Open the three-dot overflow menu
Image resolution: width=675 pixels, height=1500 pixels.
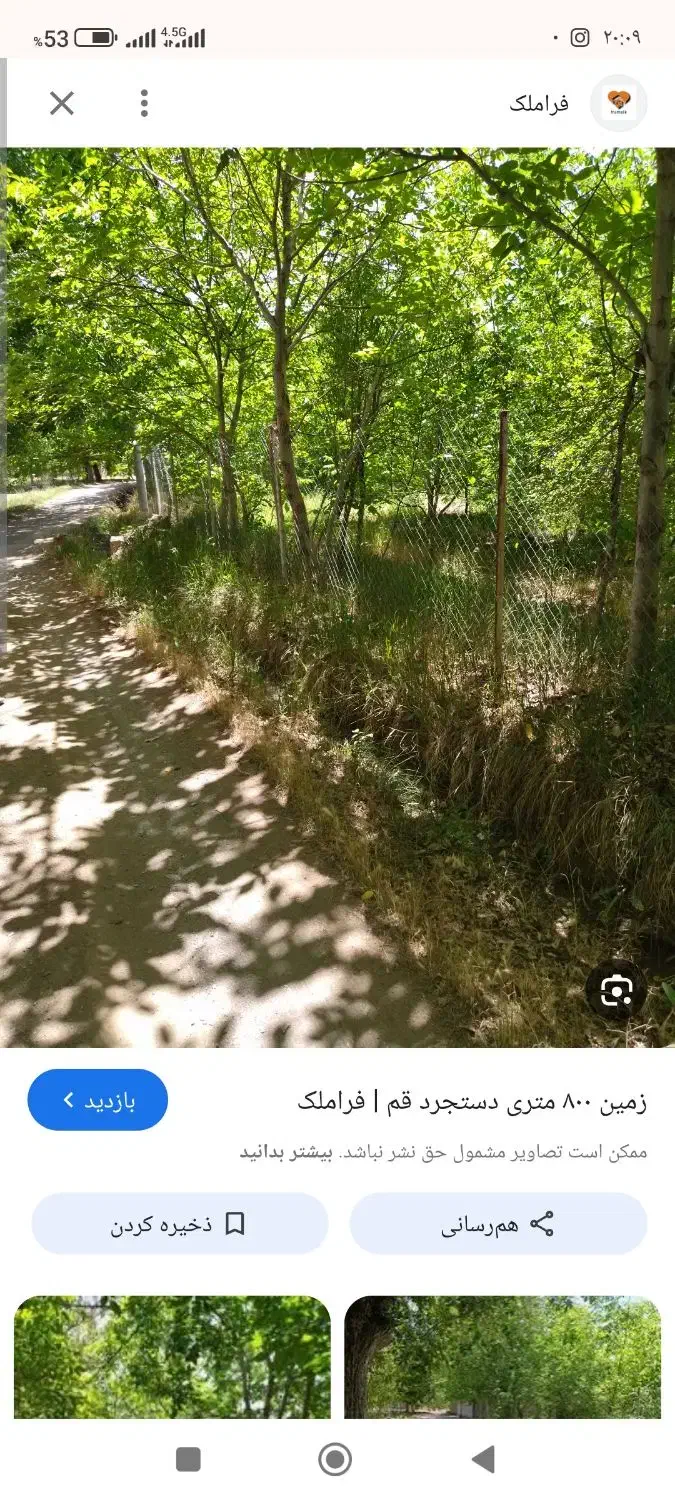click(144, 103)
